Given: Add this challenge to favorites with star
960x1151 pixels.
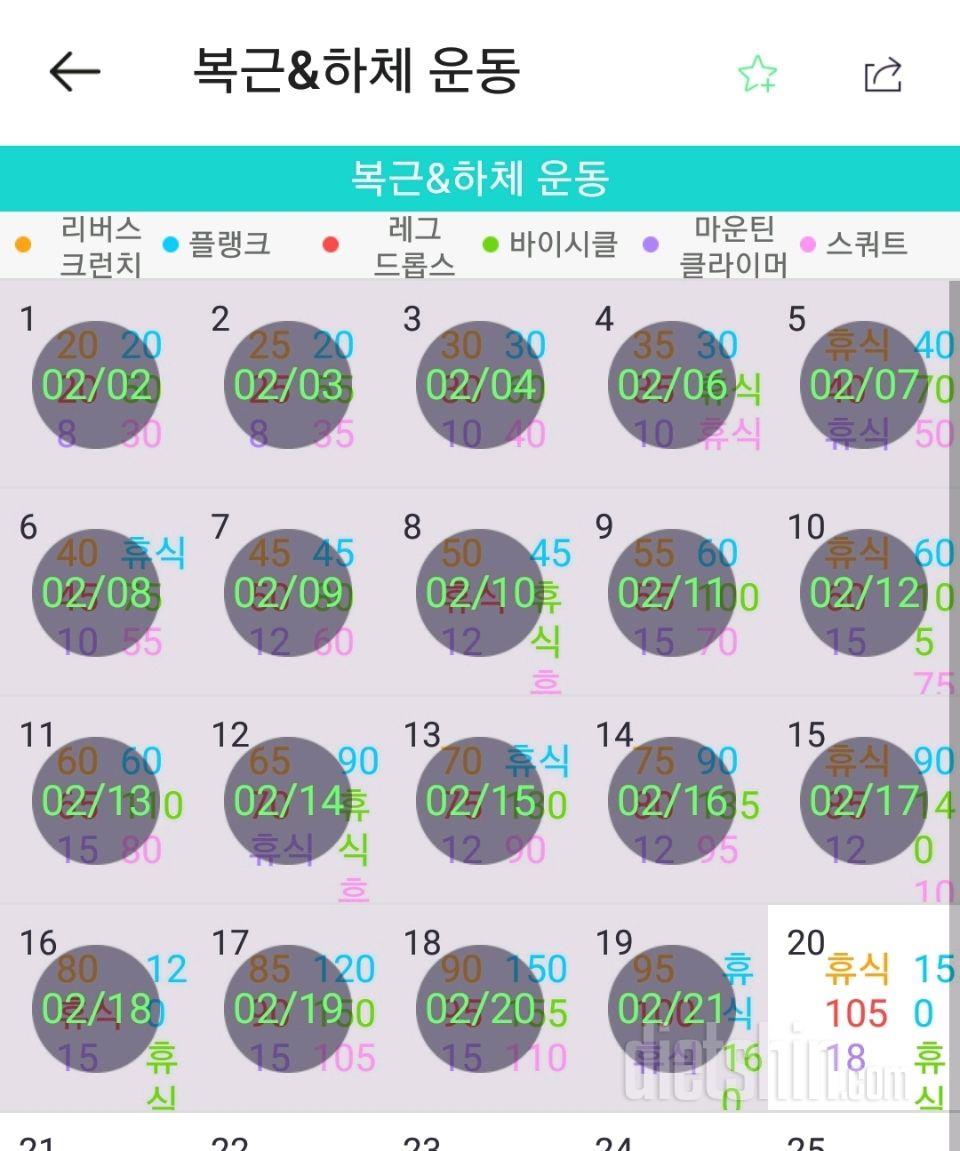Looking at the screenshot, I should pyautogui.click(x=757, y=74).
